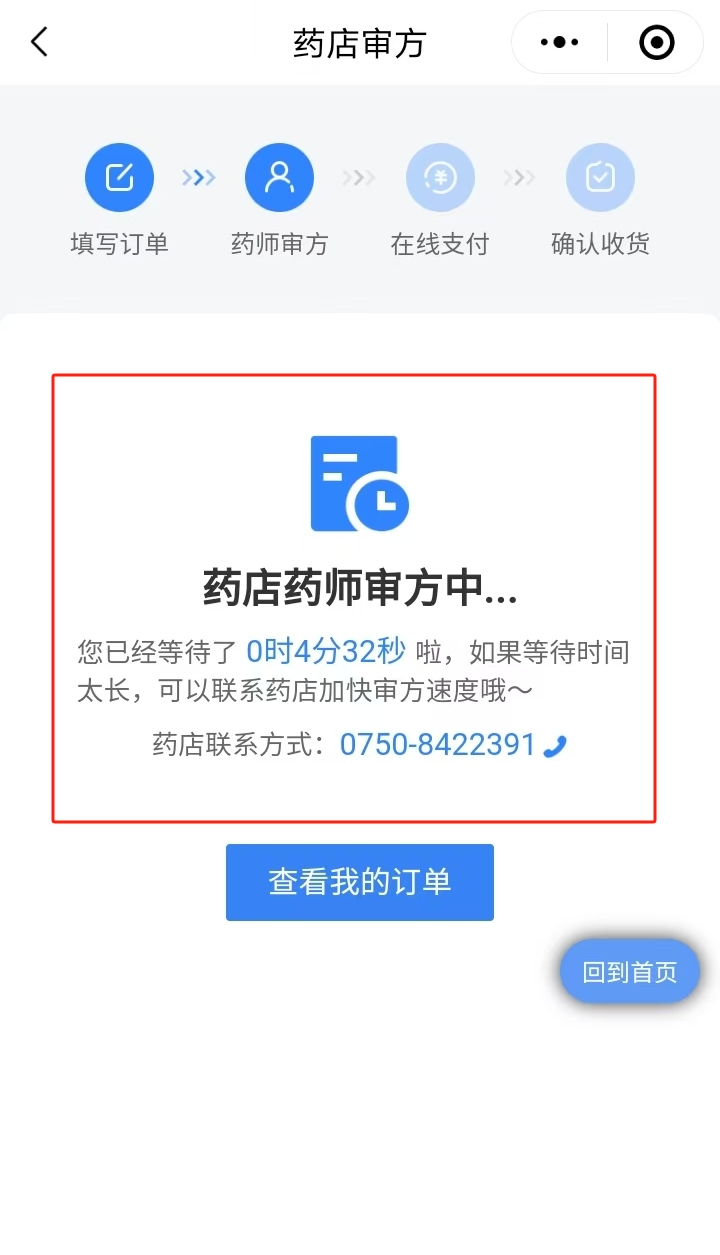720x1255 pixels.
Task: Open the WeChat more options (...) icon
Action: tap(557, 42)
